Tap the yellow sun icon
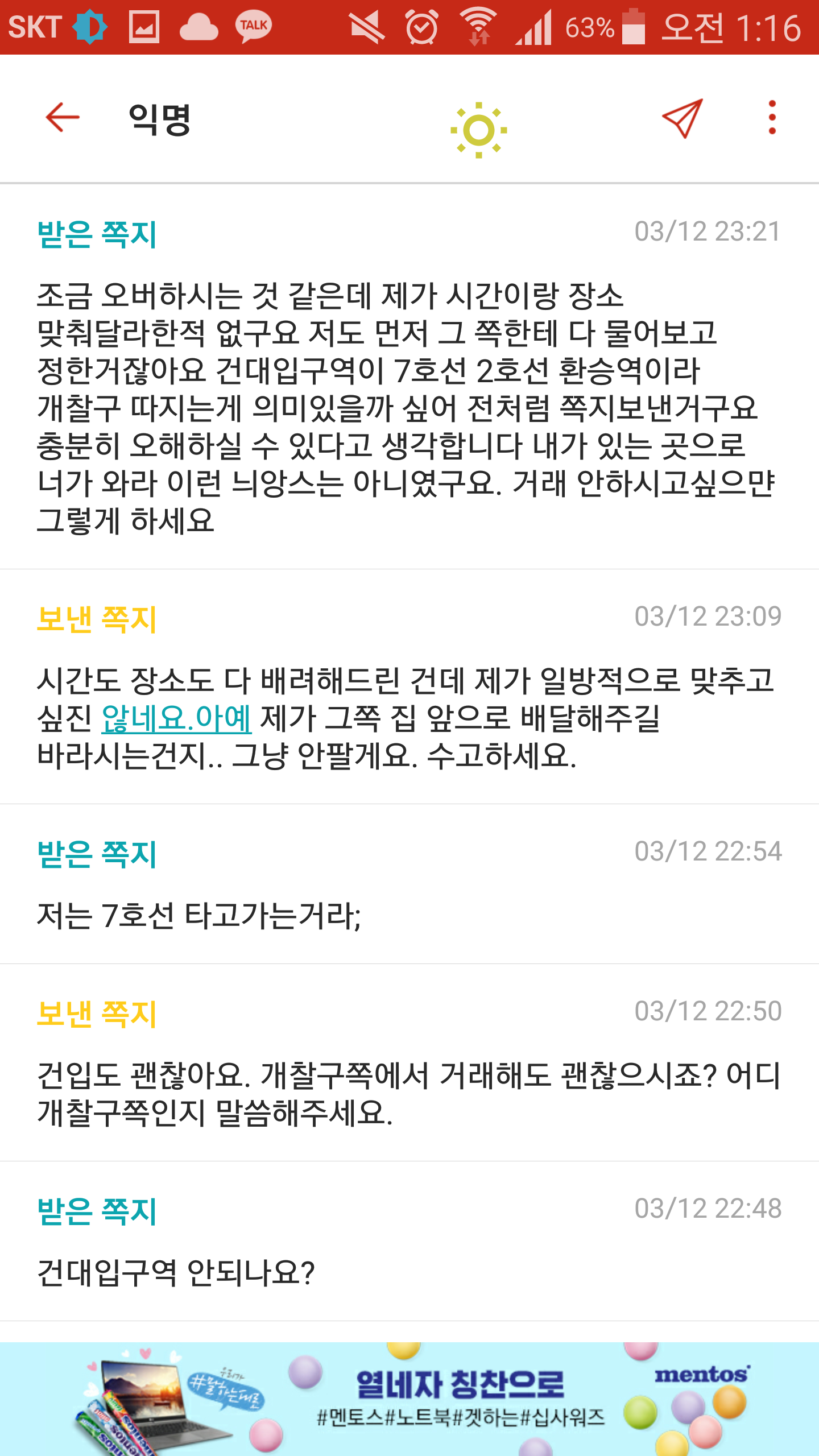 tap(479, 130)
